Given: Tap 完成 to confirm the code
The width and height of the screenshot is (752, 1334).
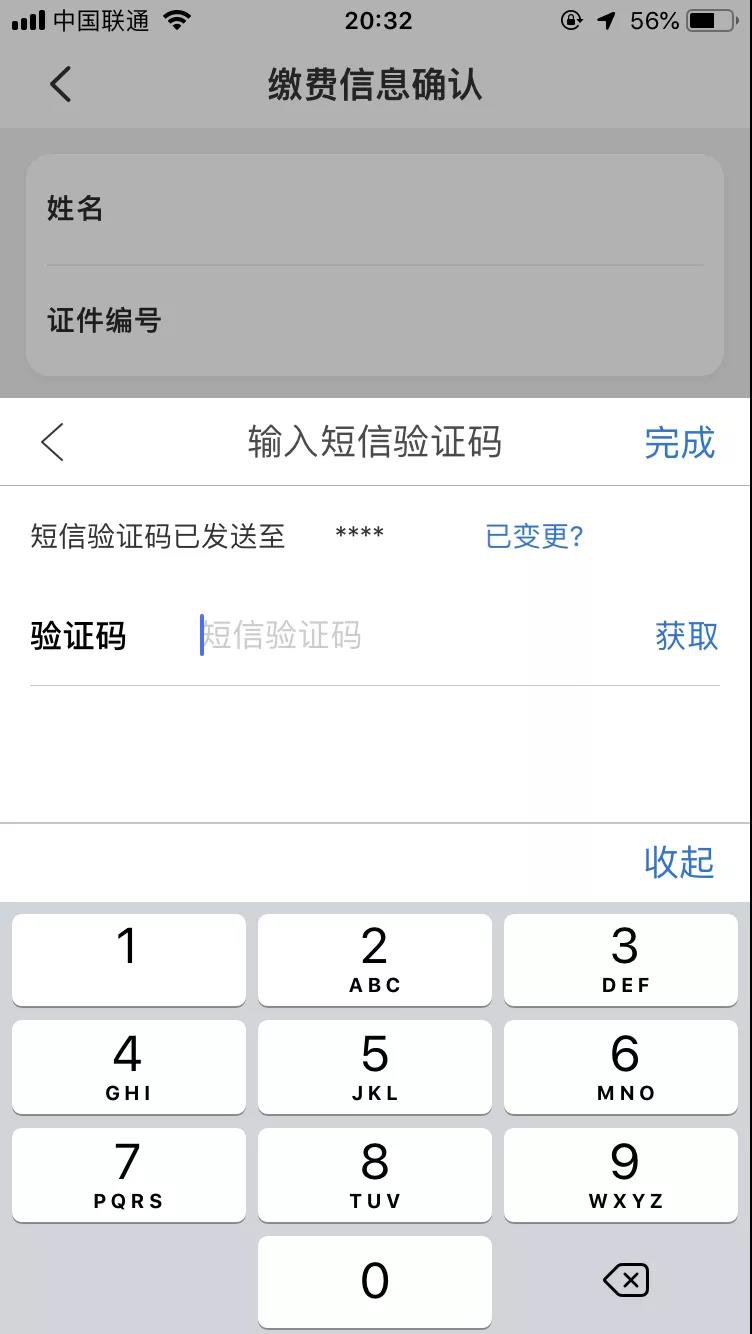Looking at the screenshot, I should click(x=679, y=442).
